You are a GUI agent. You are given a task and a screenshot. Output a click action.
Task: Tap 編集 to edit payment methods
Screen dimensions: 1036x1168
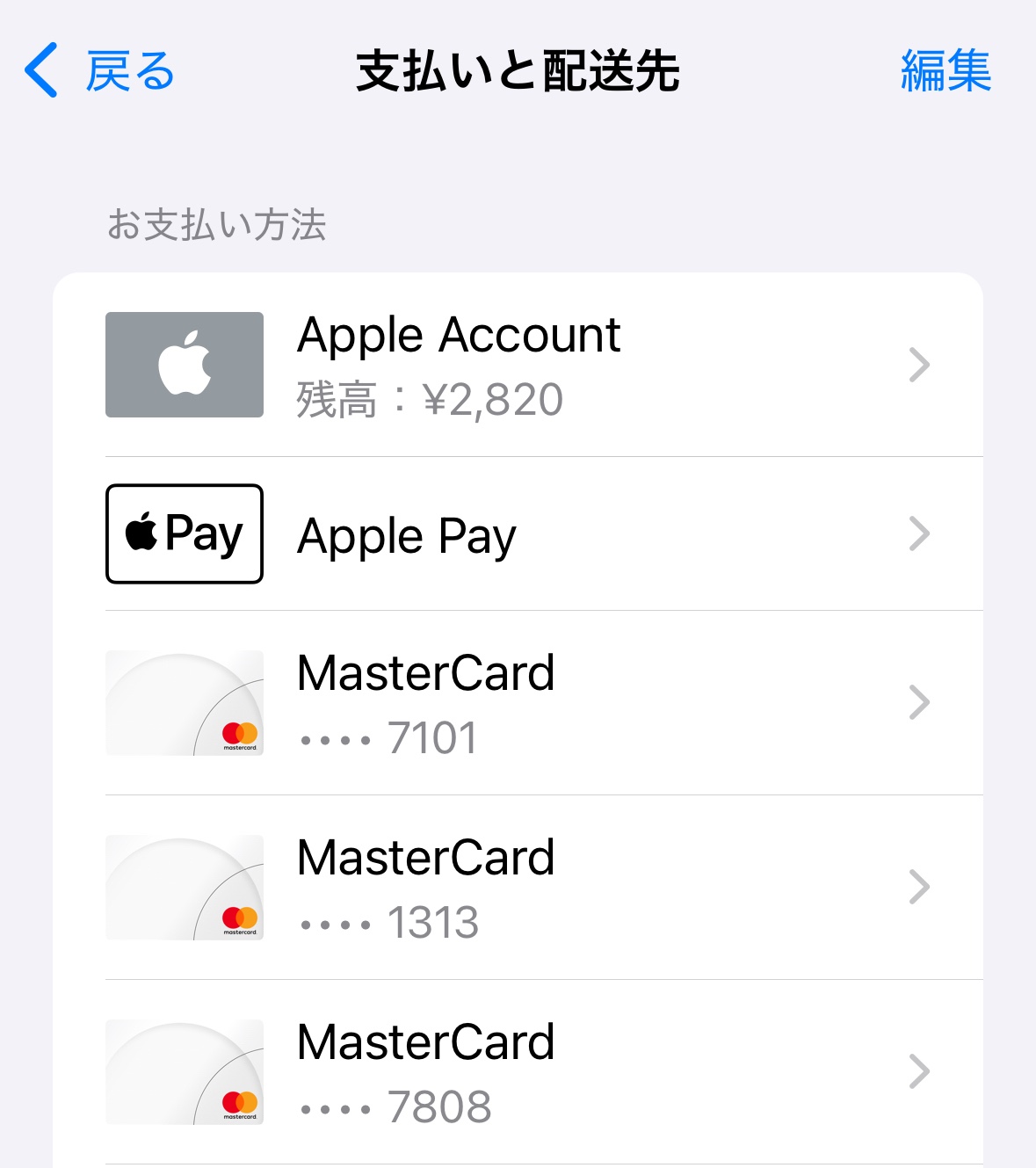click(945, 71)
